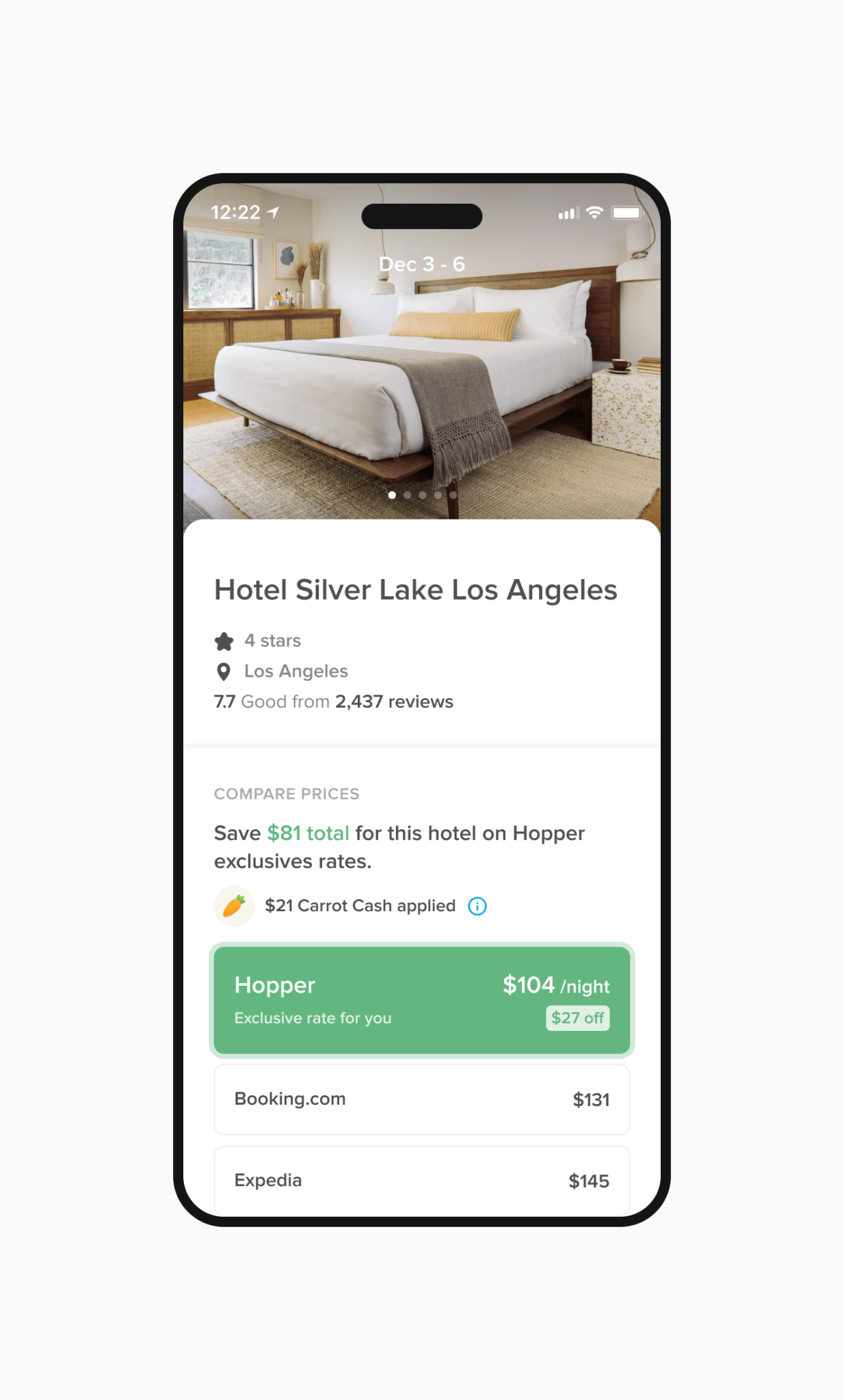Open the hotel room photo

pos(421,369)
